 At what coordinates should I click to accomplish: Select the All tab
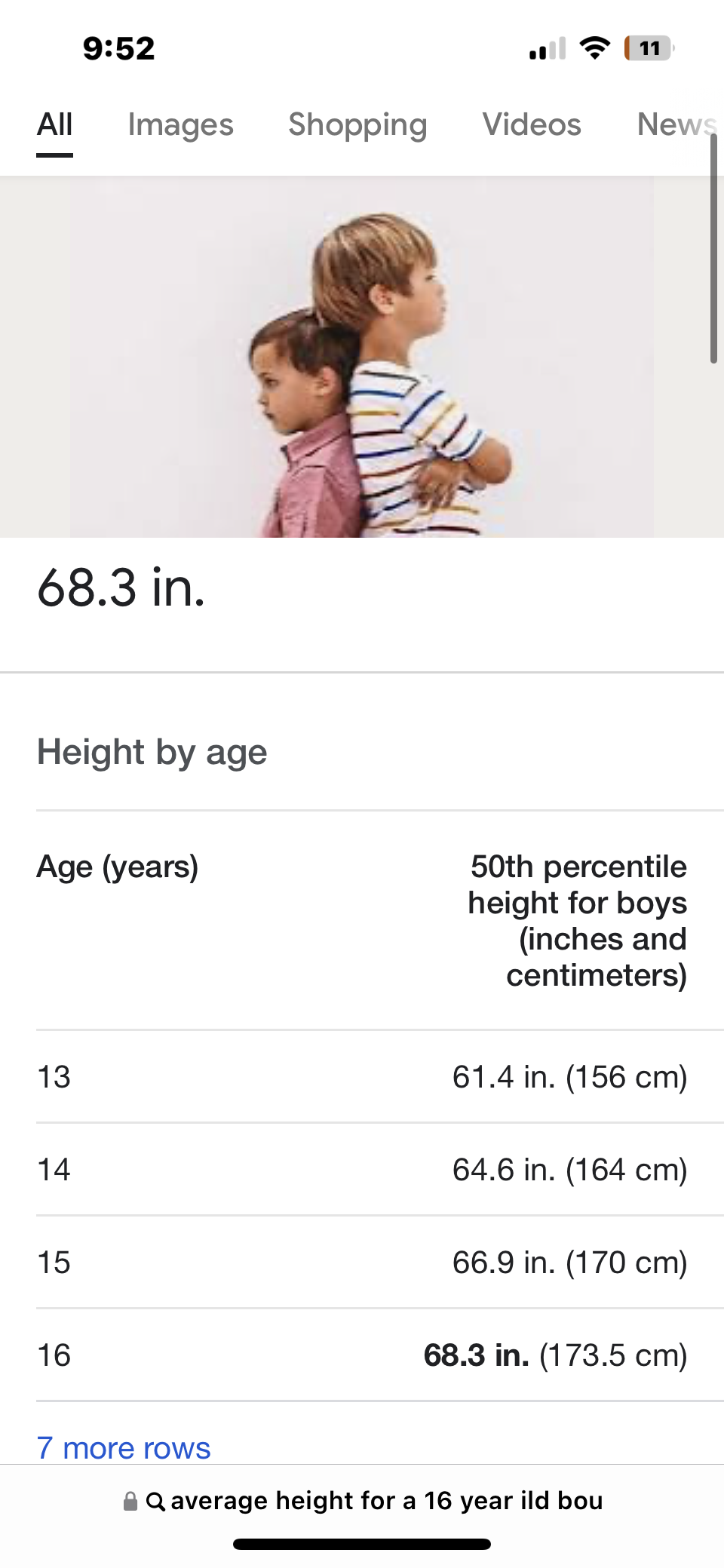point(55,124)
